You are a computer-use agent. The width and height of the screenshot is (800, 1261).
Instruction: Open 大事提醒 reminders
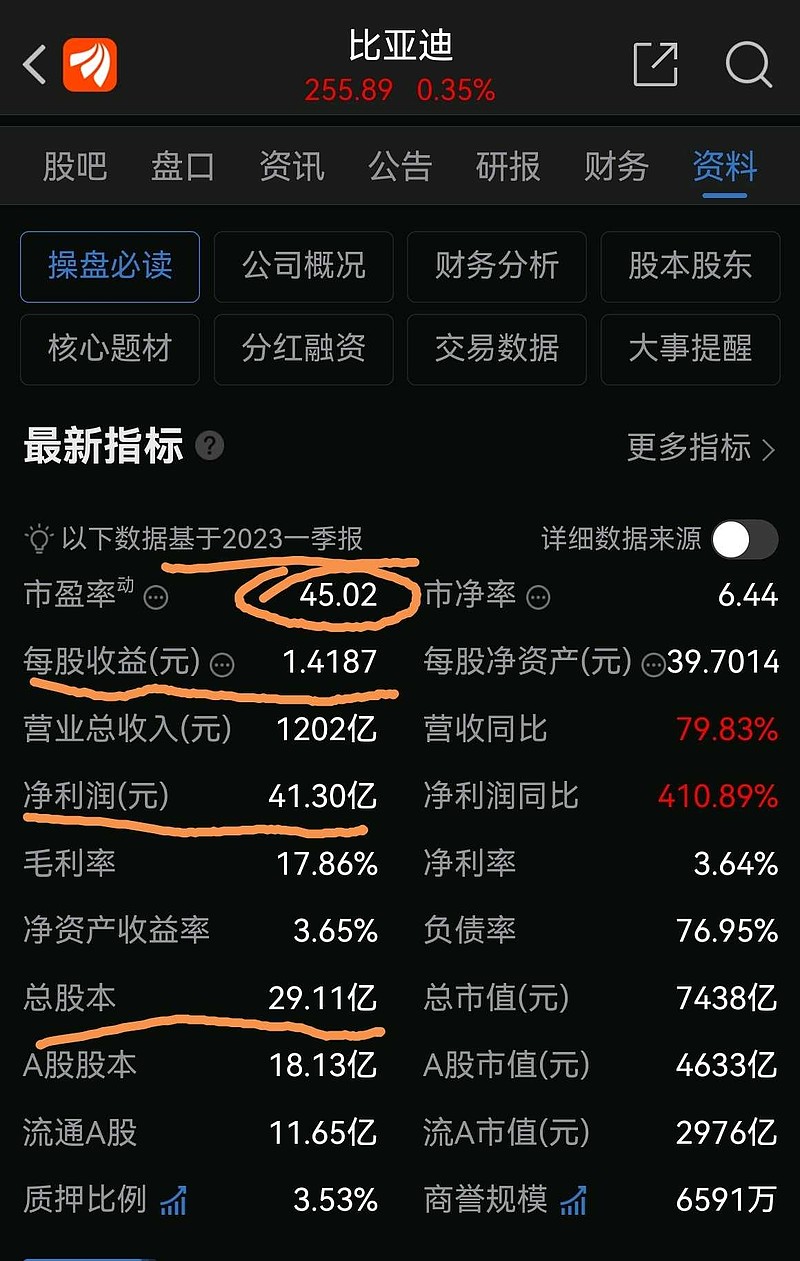point(690,350)
